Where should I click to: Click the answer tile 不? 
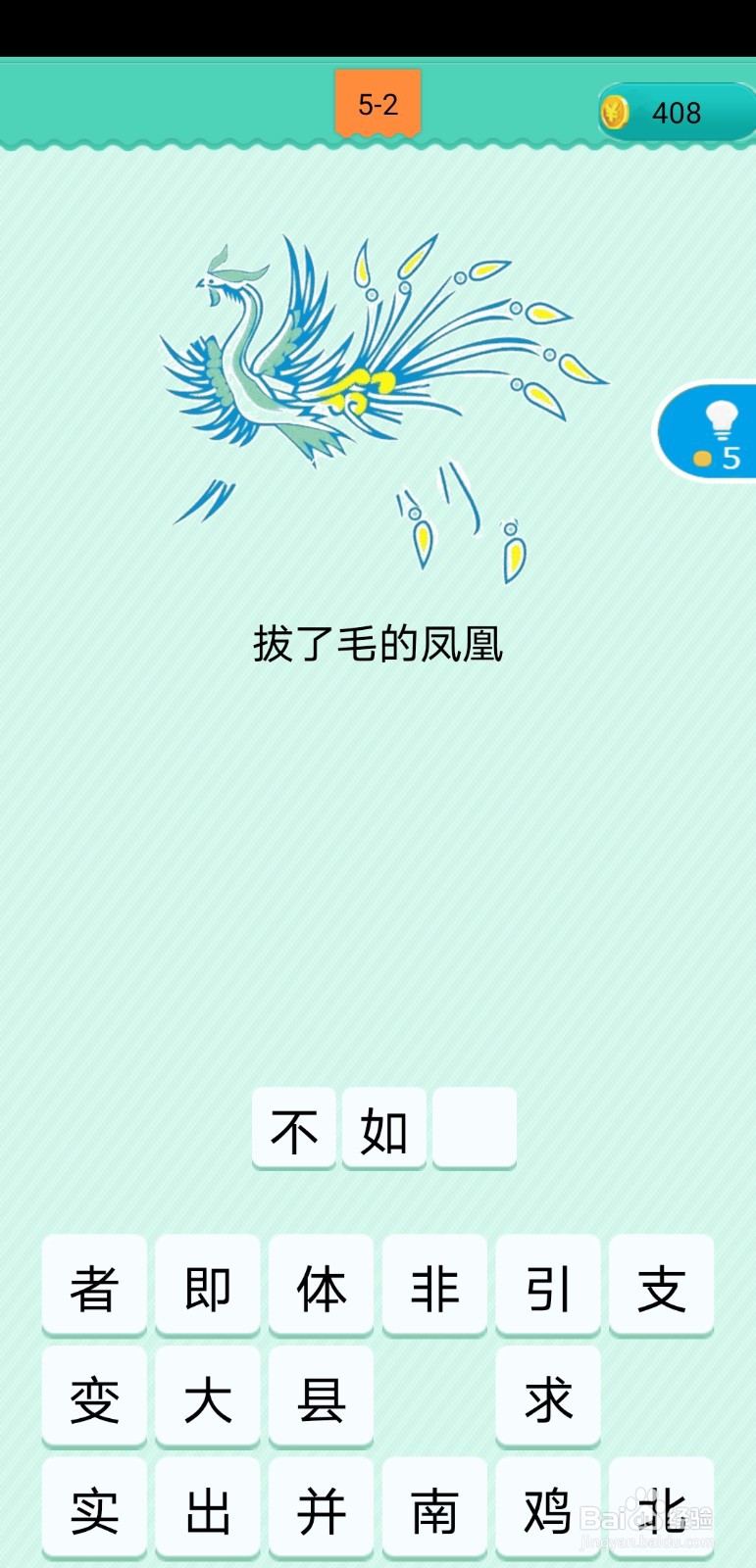tap(293, 1129)
